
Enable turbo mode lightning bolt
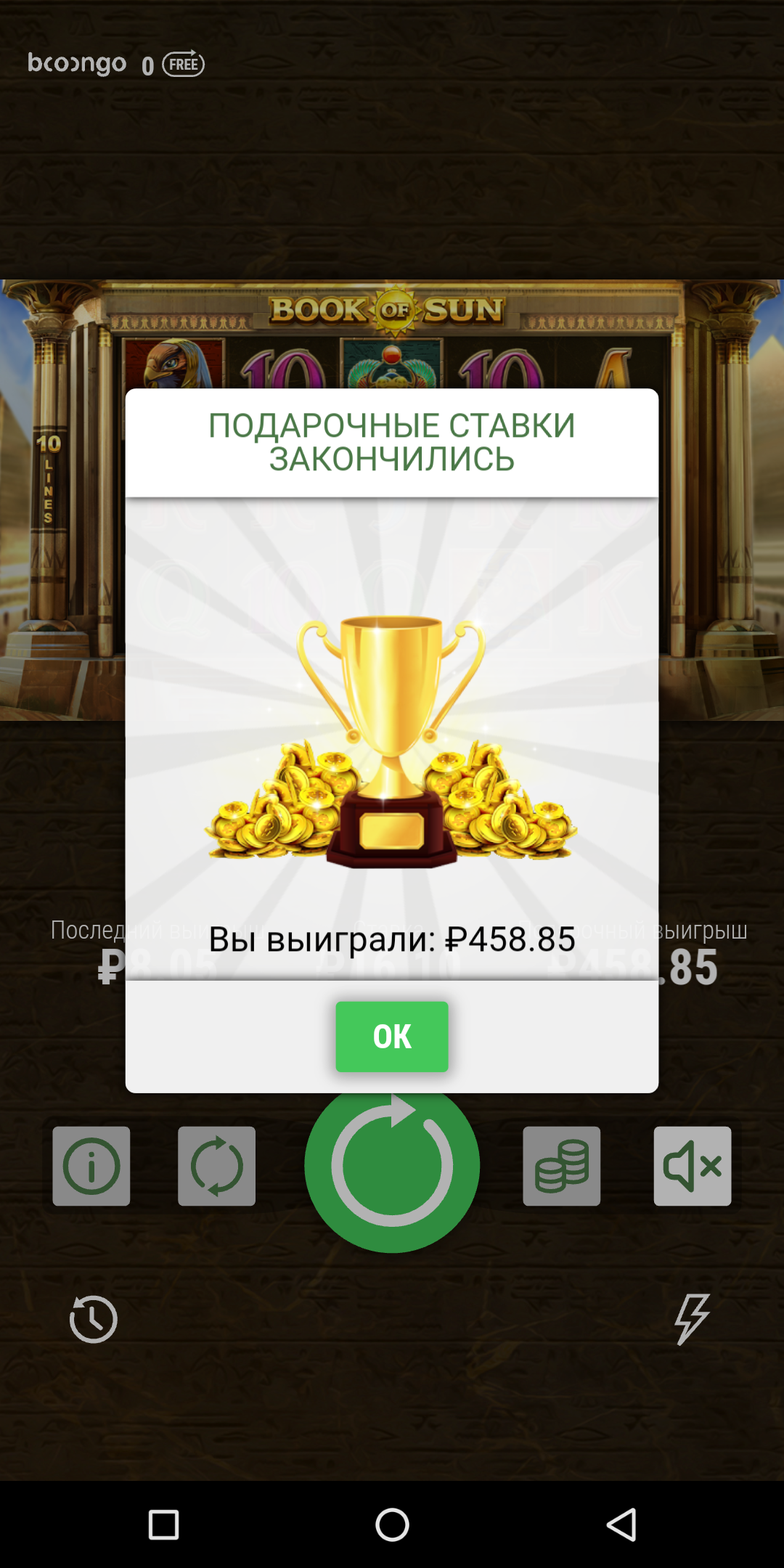click(692, 1318)
